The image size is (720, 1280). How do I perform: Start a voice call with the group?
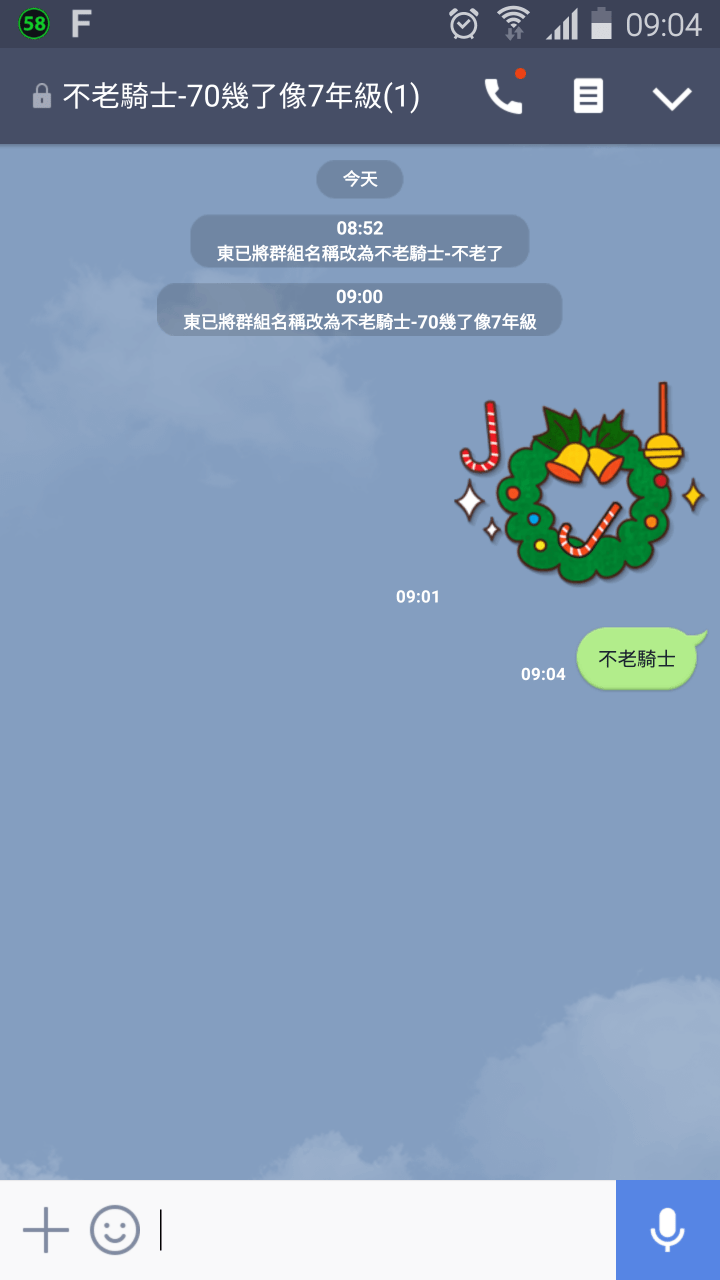503,96
